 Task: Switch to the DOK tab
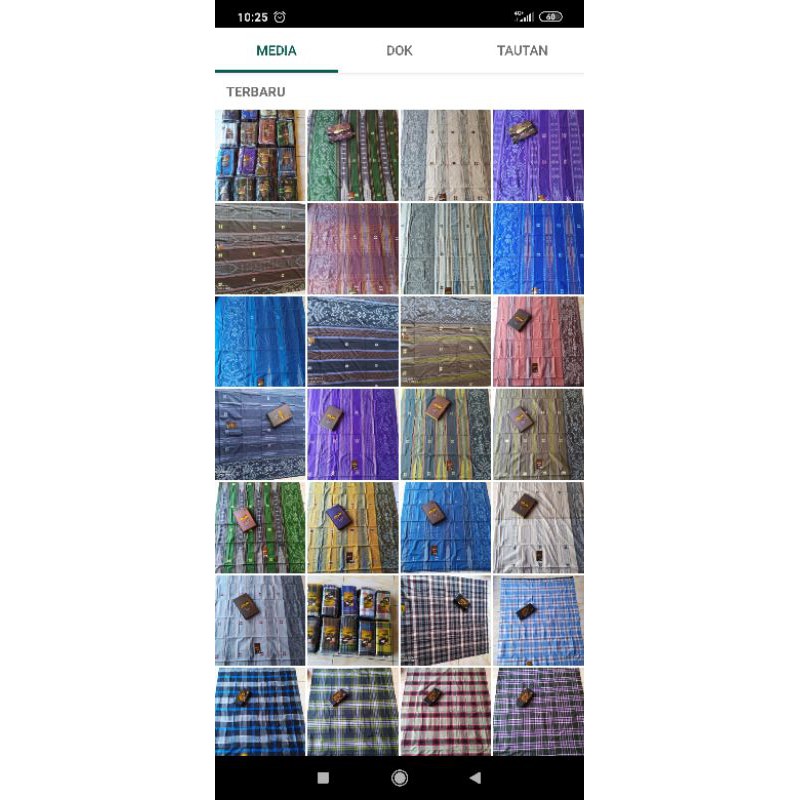[x=399, y=50]
